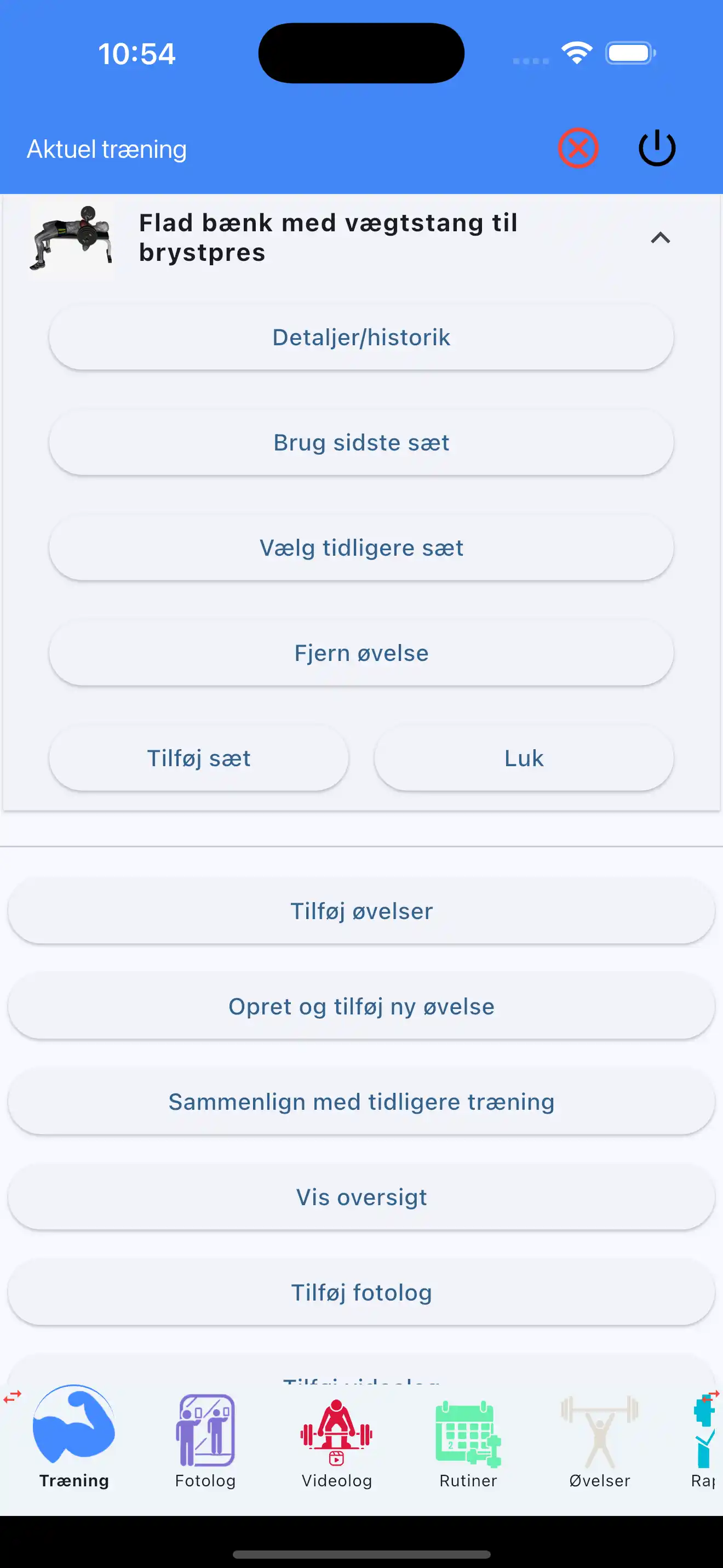Tap the red cancel workout icon
The image size is (723, 1568).
(577, 147)
